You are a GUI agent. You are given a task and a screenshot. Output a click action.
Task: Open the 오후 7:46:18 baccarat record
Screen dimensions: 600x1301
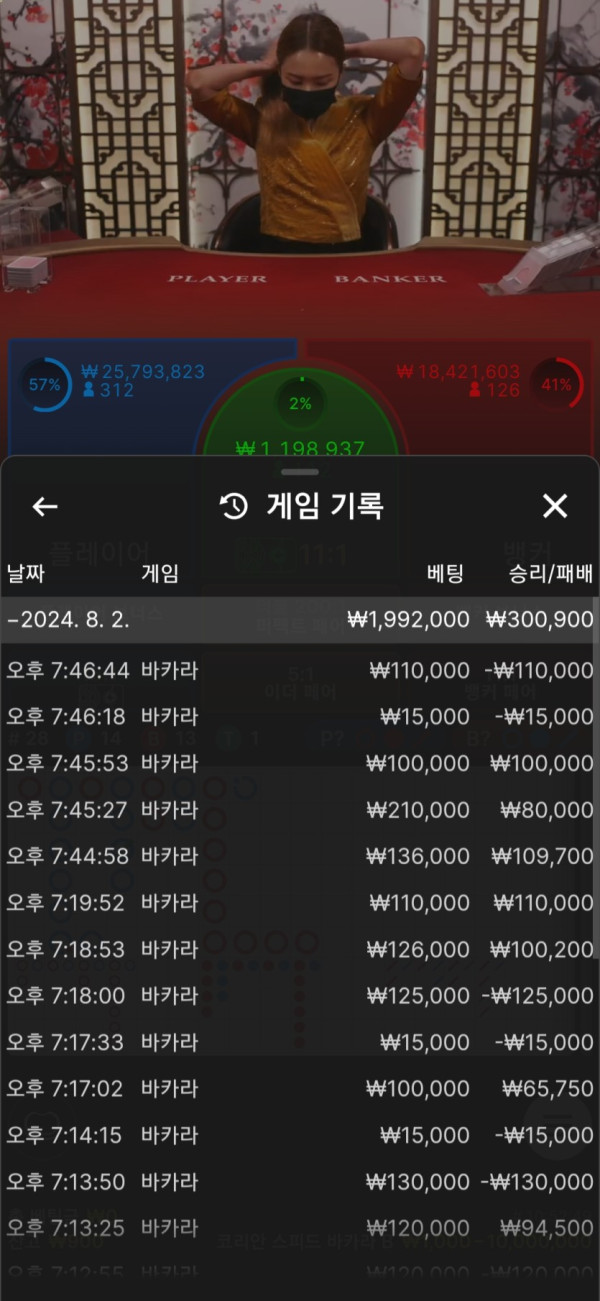pyautogui.click(x=298, y=717)
